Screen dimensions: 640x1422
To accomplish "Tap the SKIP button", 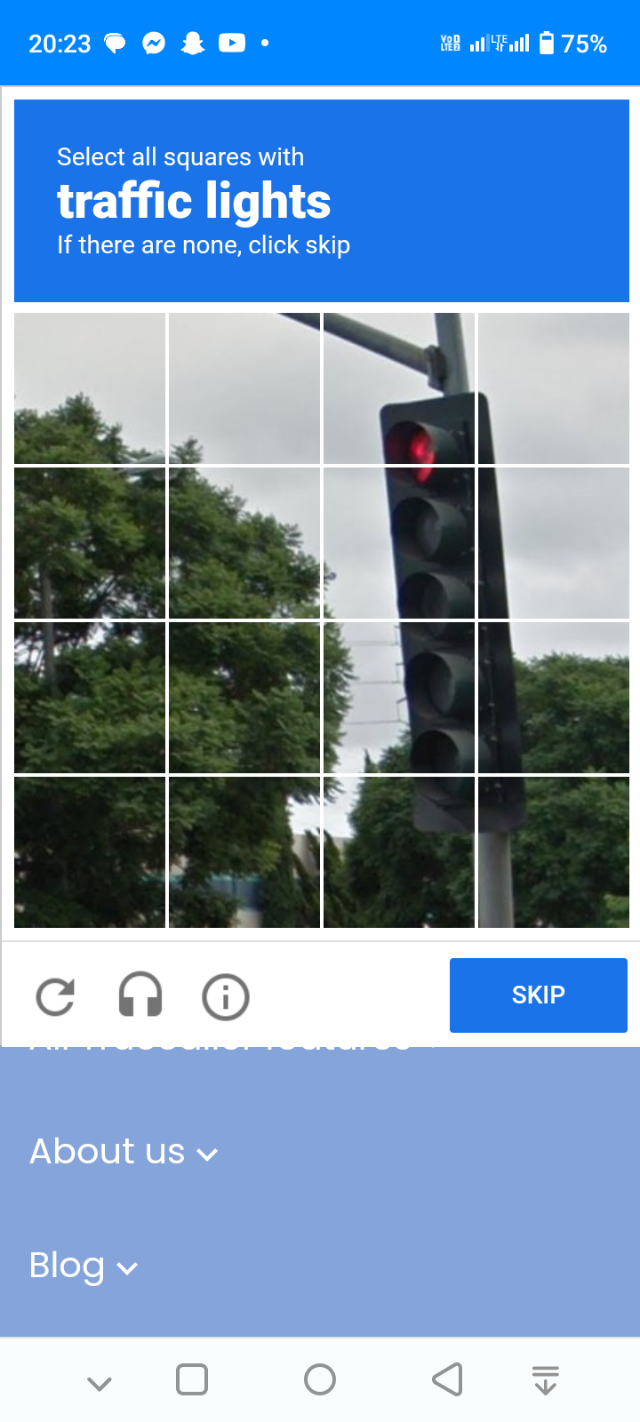I will 538,995.
